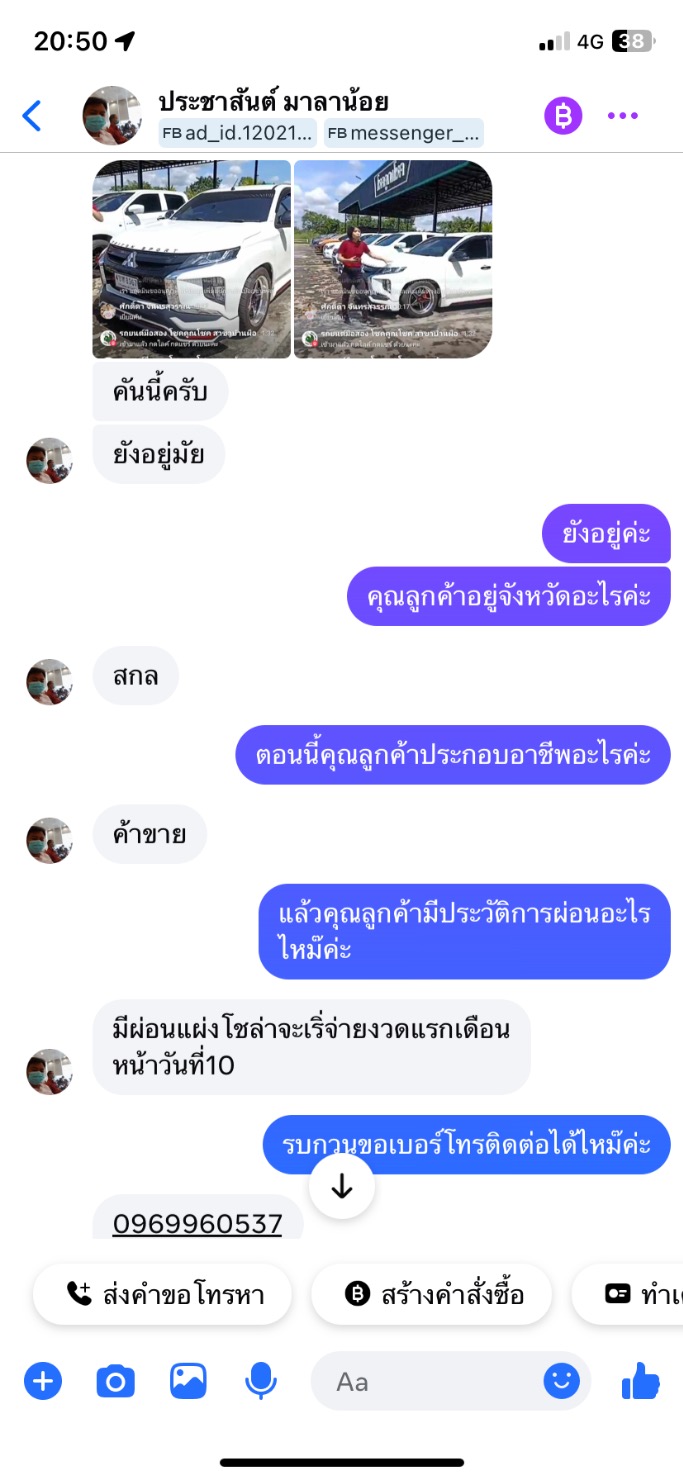Tap the messenger_ label chip
Image resolution: width=683 pixels, height=1480 pixels.
pos(403,133)
